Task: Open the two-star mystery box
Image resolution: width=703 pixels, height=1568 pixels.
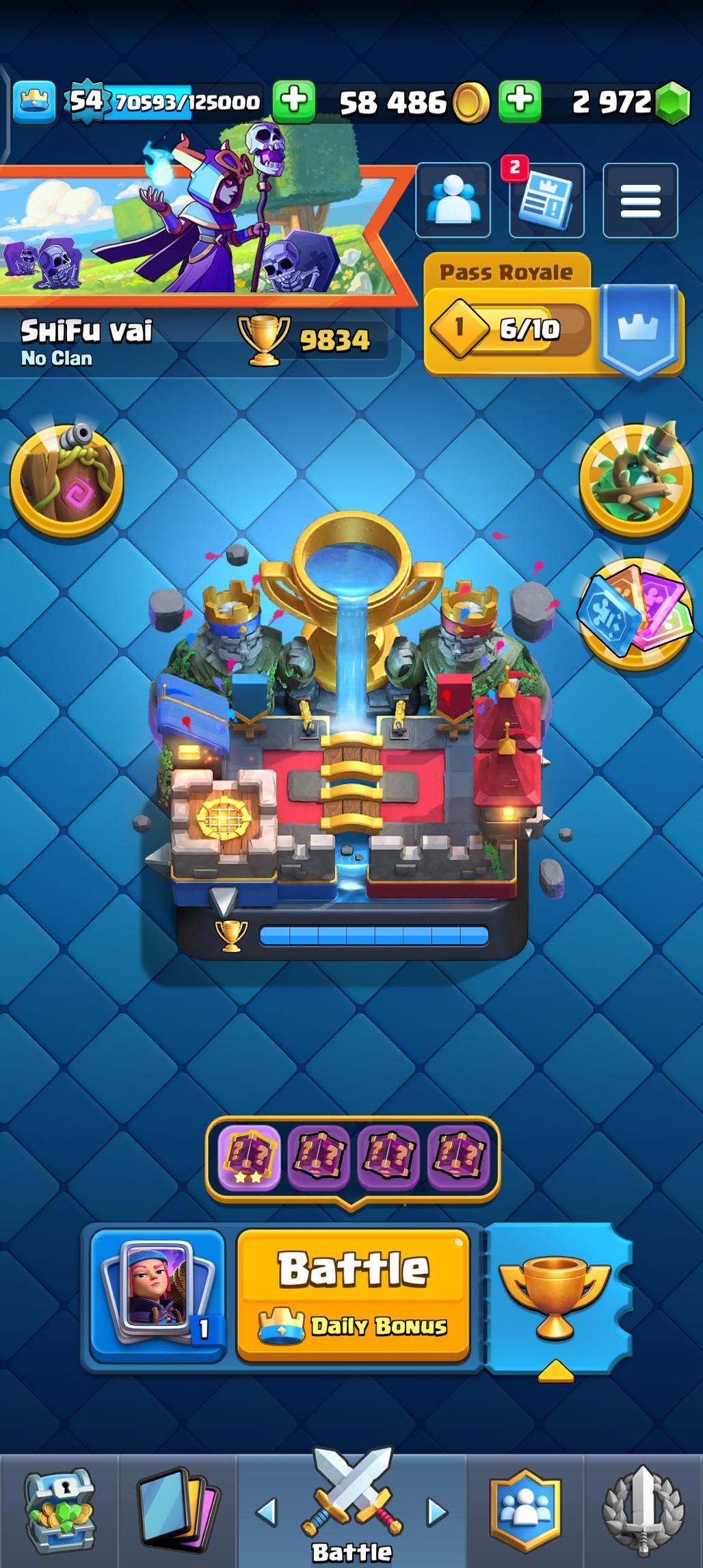Action: (x=249, y=1158)
